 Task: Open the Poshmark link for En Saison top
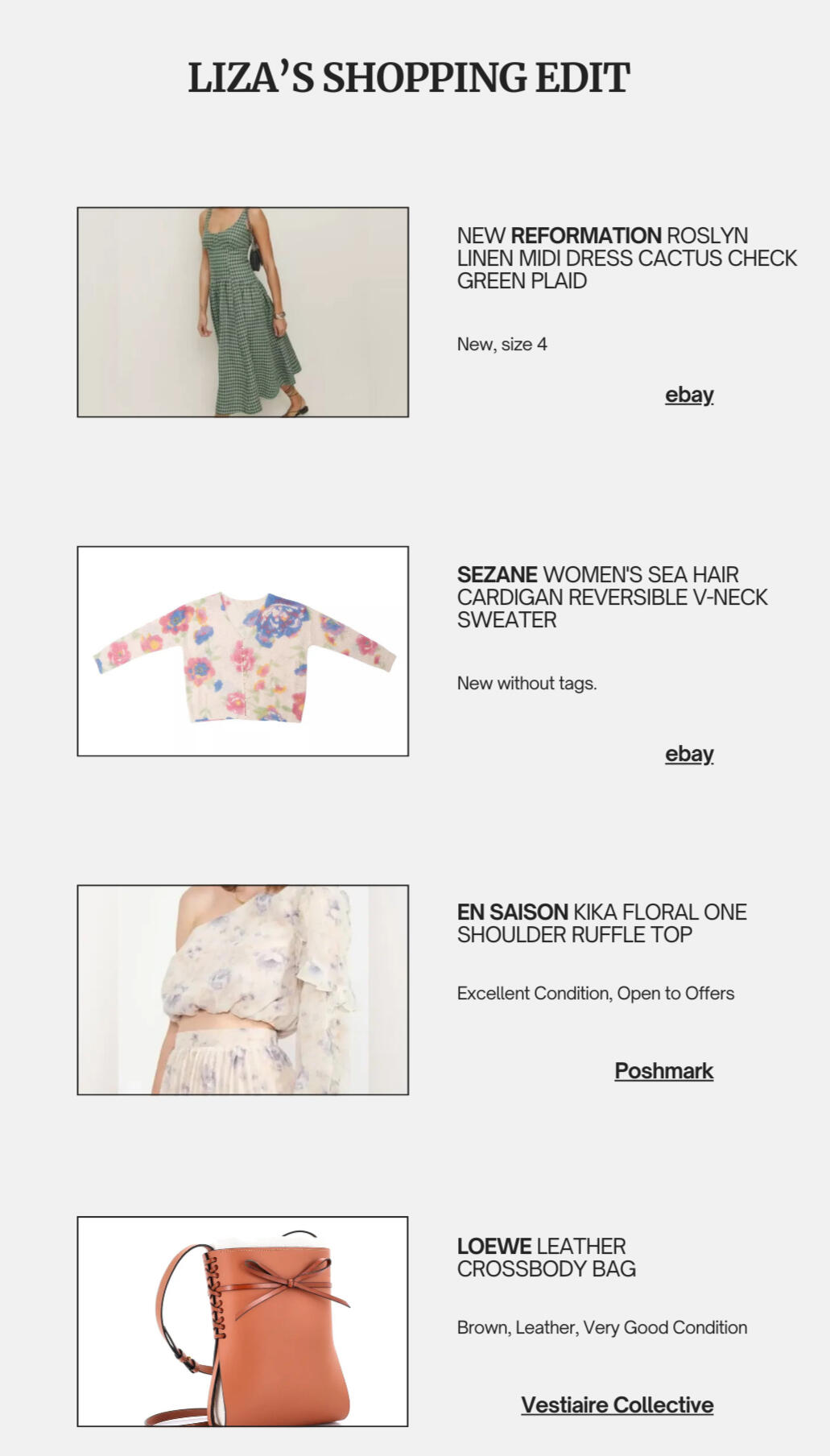[x=663, y=1071]
